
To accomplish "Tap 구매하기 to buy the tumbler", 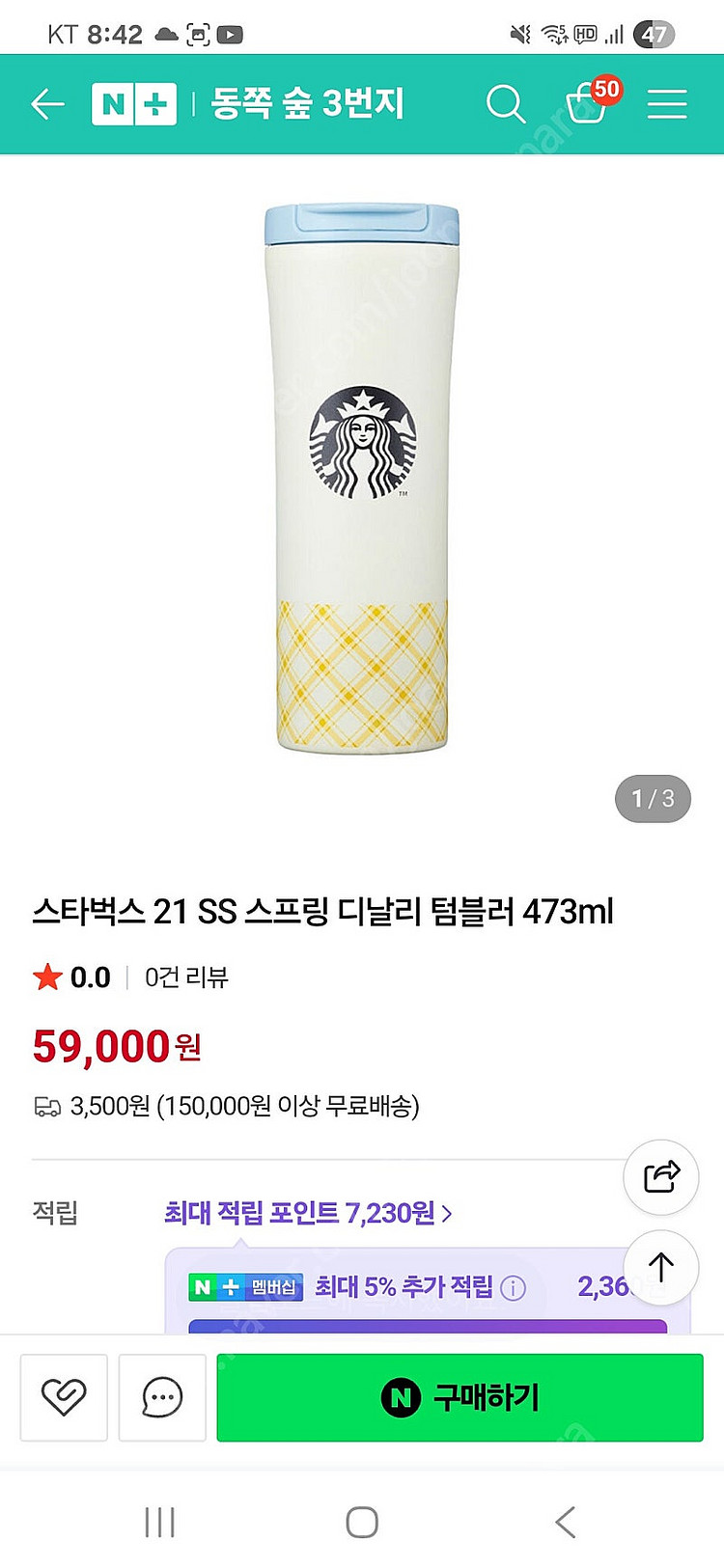I will pyautogui.click(x=459, y=1397).
